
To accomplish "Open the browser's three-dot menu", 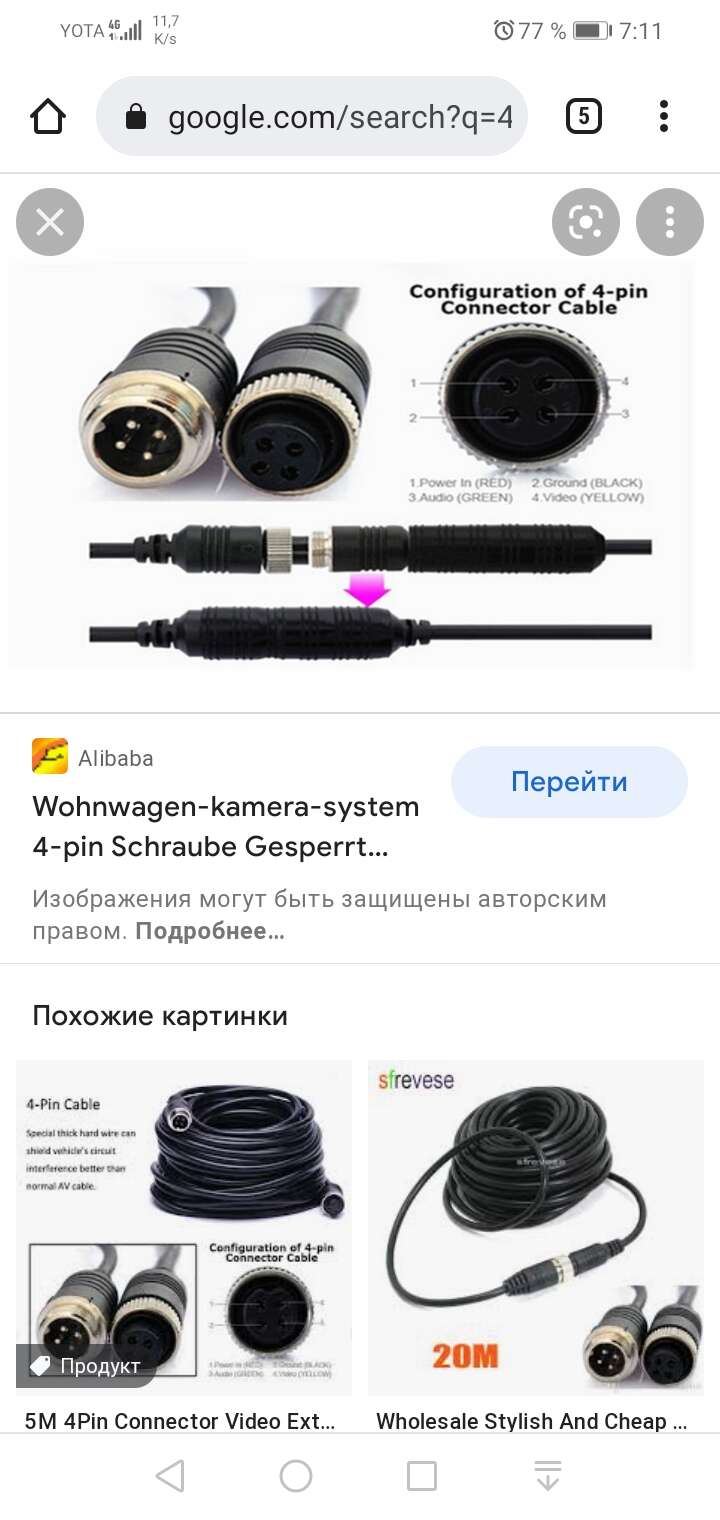I will (x=664, y=117).
